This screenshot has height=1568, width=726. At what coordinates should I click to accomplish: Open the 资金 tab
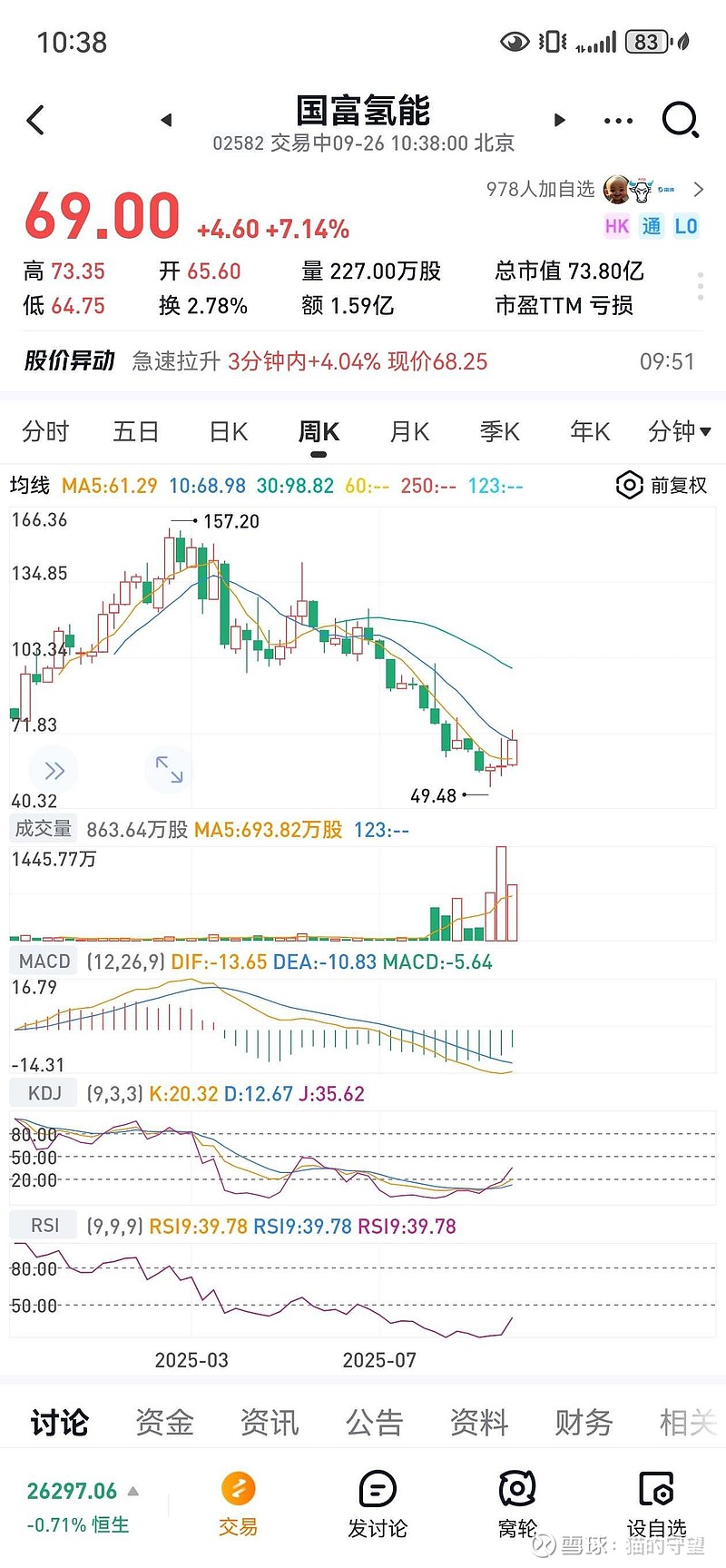pos(164,1422)
